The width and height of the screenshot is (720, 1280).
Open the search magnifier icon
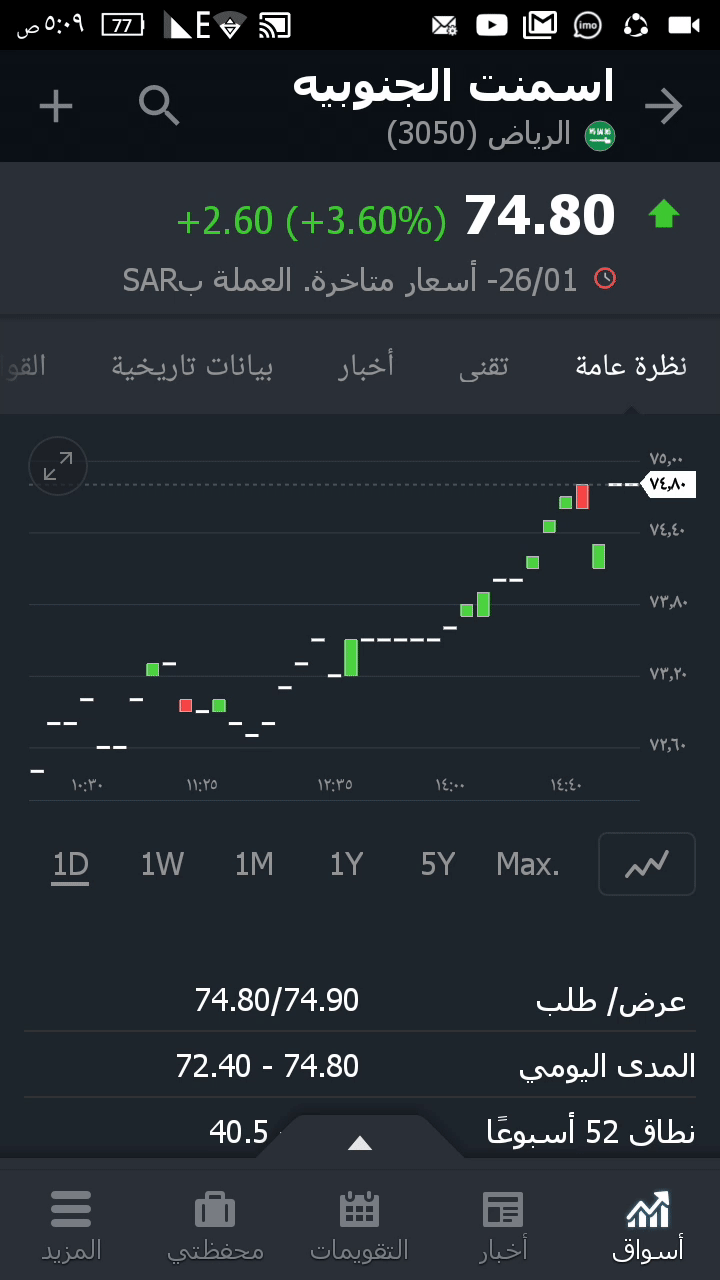click(159, 106)
